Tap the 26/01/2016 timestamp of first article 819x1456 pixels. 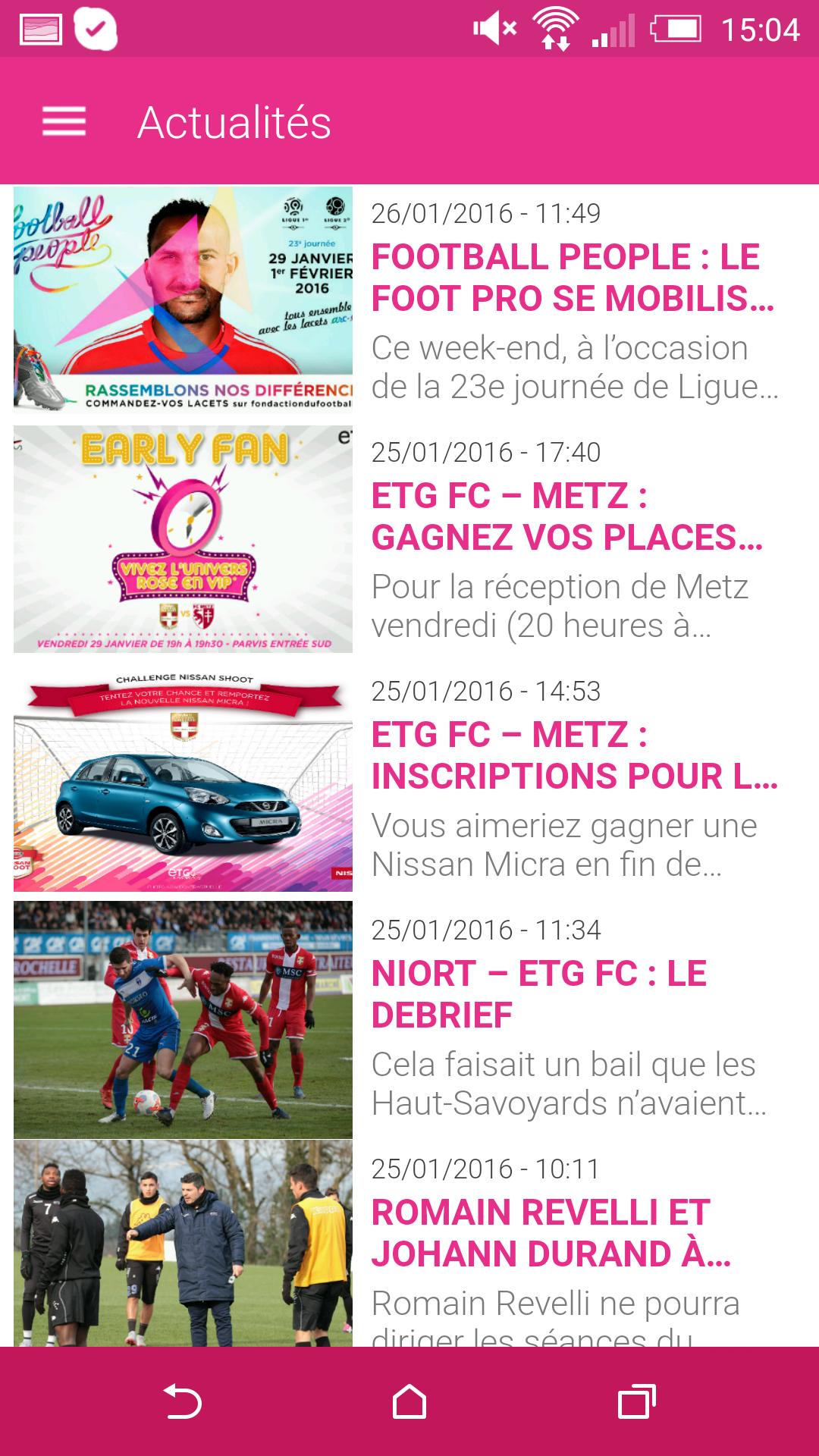[485, 215]
